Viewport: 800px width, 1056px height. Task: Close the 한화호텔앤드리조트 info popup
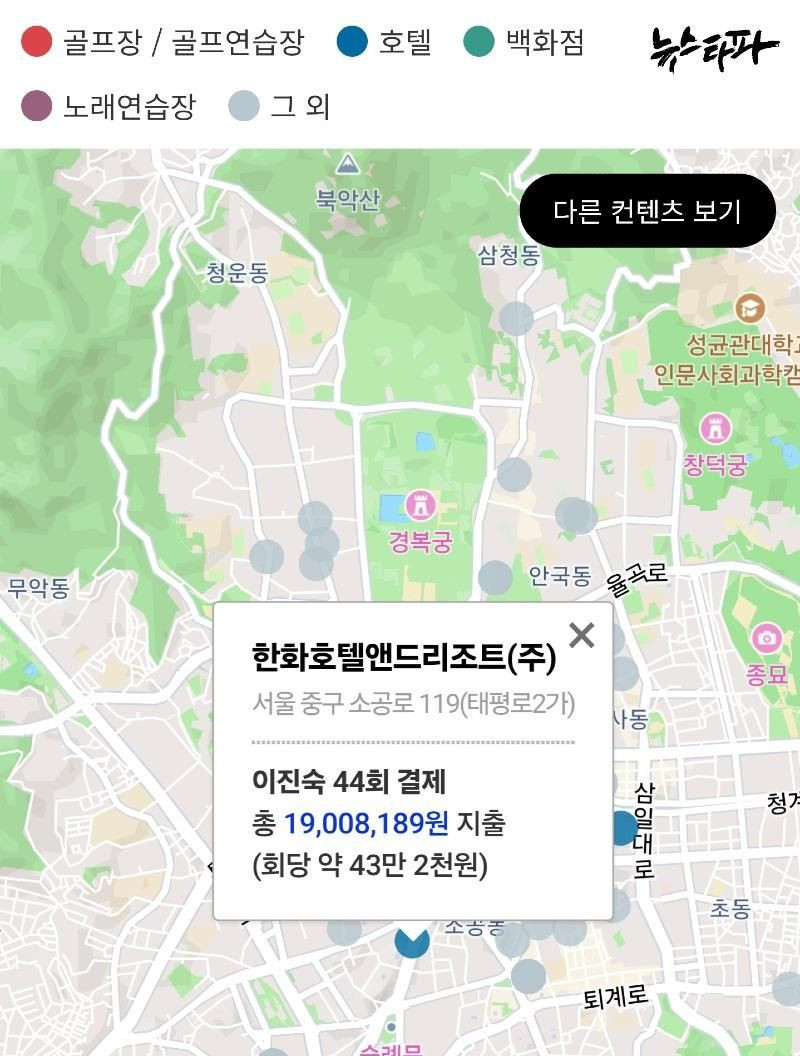tap(581, 635)
